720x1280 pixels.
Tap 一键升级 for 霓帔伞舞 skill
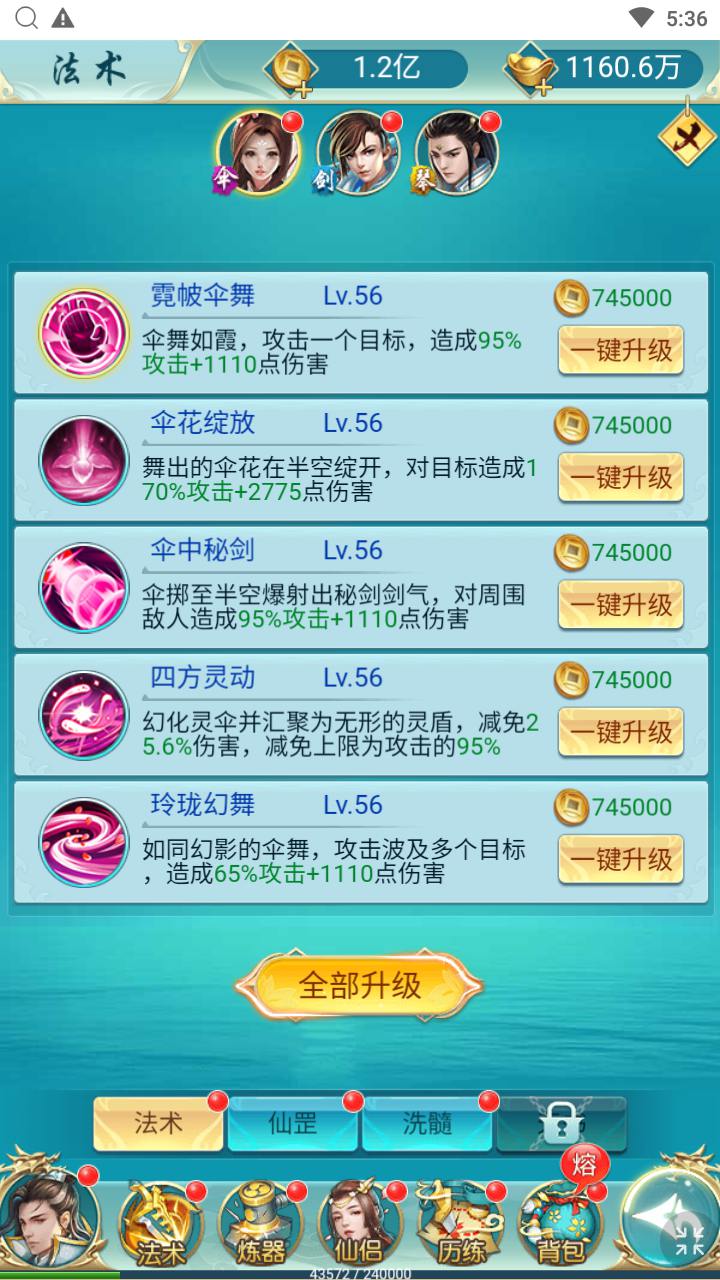pos(620,350)
